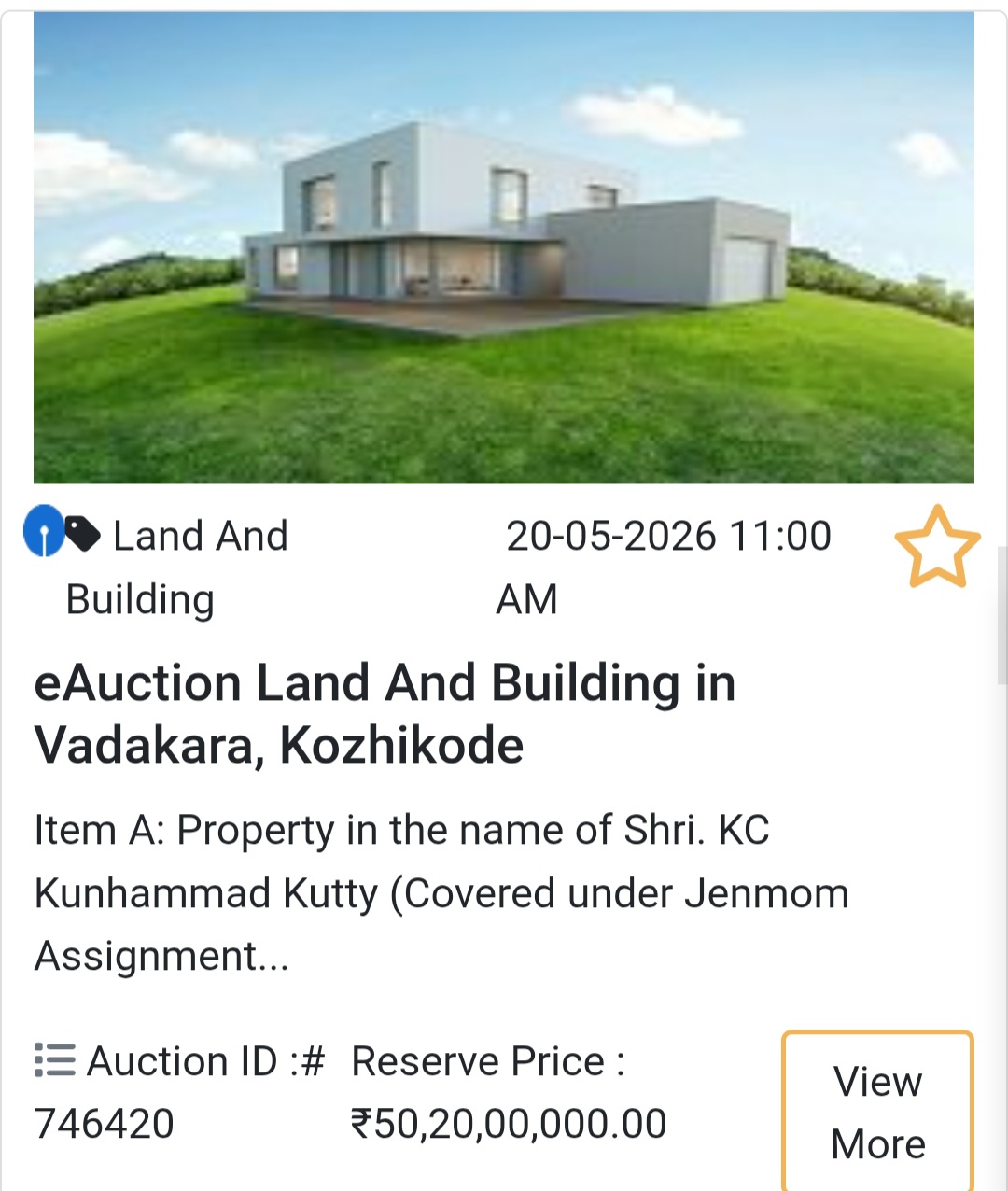Image resolution: width=1008 pixels, height=1191 pixels.
Task: Click the tag icon before Land And Building
Action: (82, 532)
